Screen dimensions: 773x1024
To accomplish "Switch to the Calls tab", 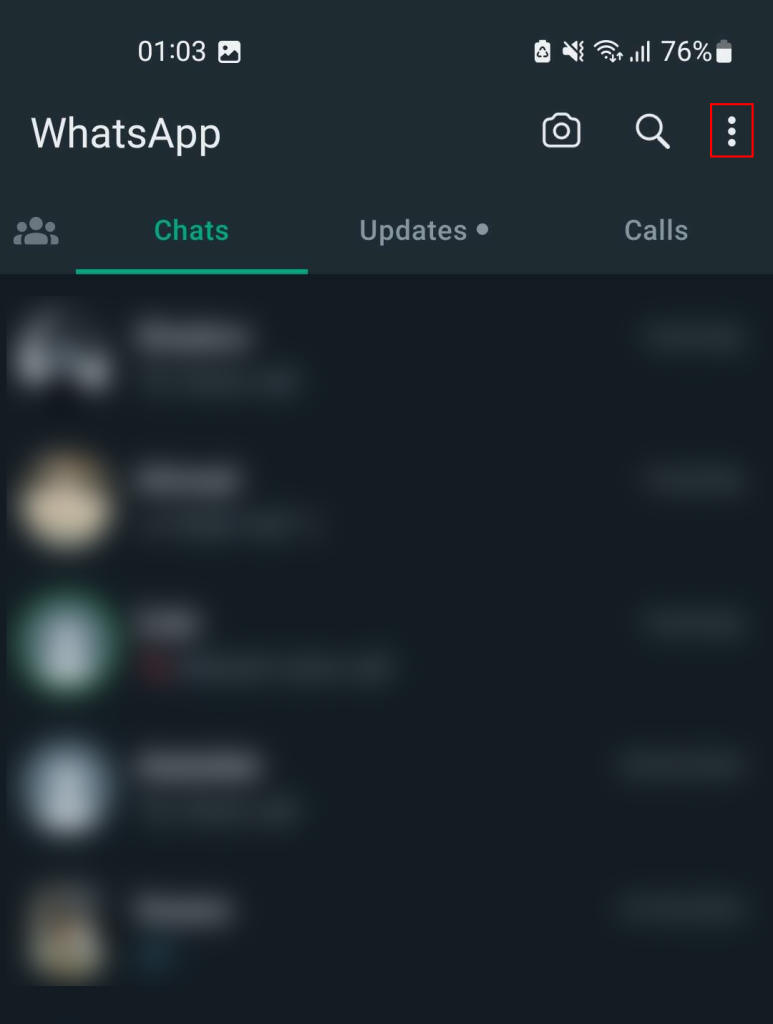I will click(656, 231).
